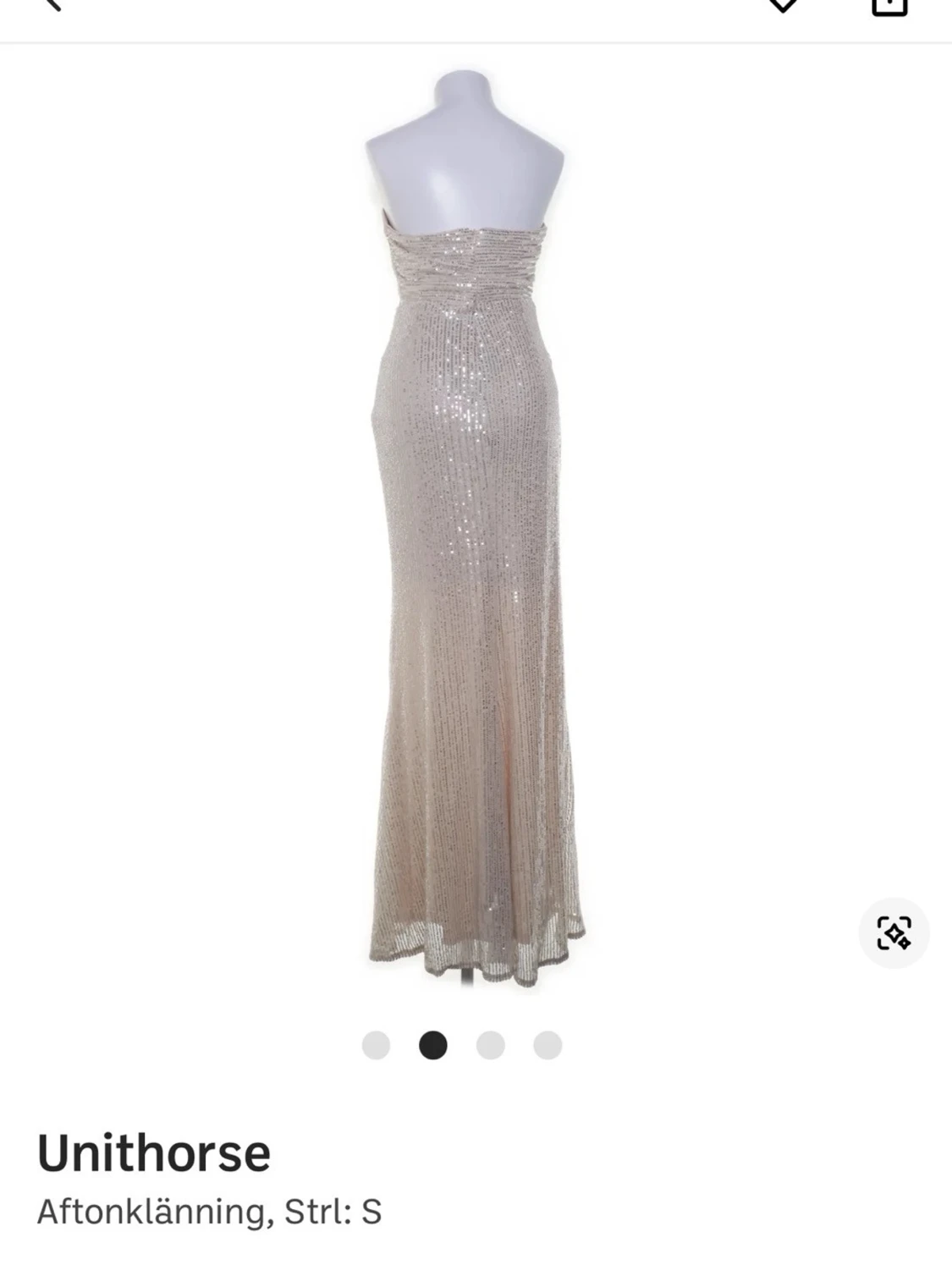Screen dimensions: 952x1270
Task: Open visual search for similar items
Action: pos(894,932)
